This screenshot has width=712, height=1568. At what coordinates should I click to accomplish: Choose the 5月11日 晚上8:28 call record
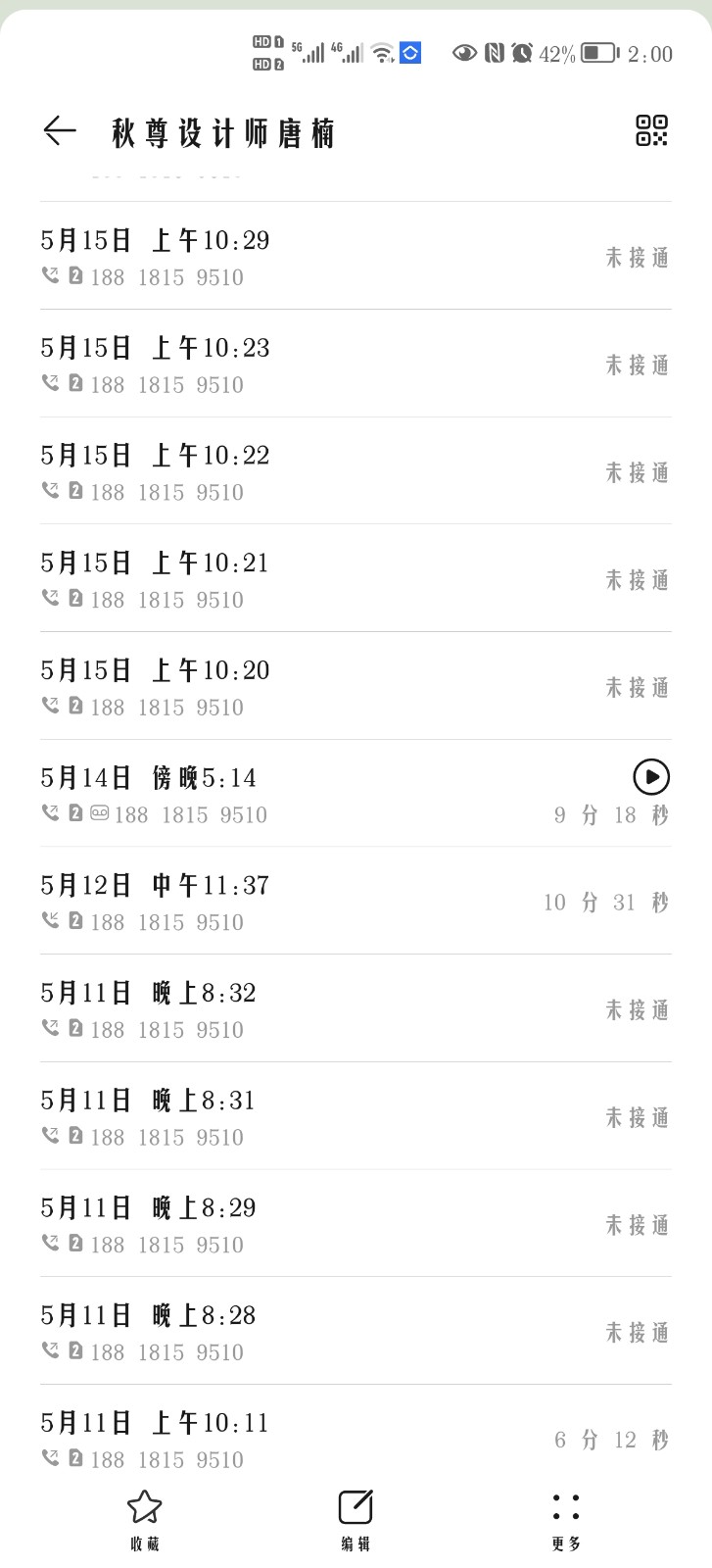point(294,1332)
